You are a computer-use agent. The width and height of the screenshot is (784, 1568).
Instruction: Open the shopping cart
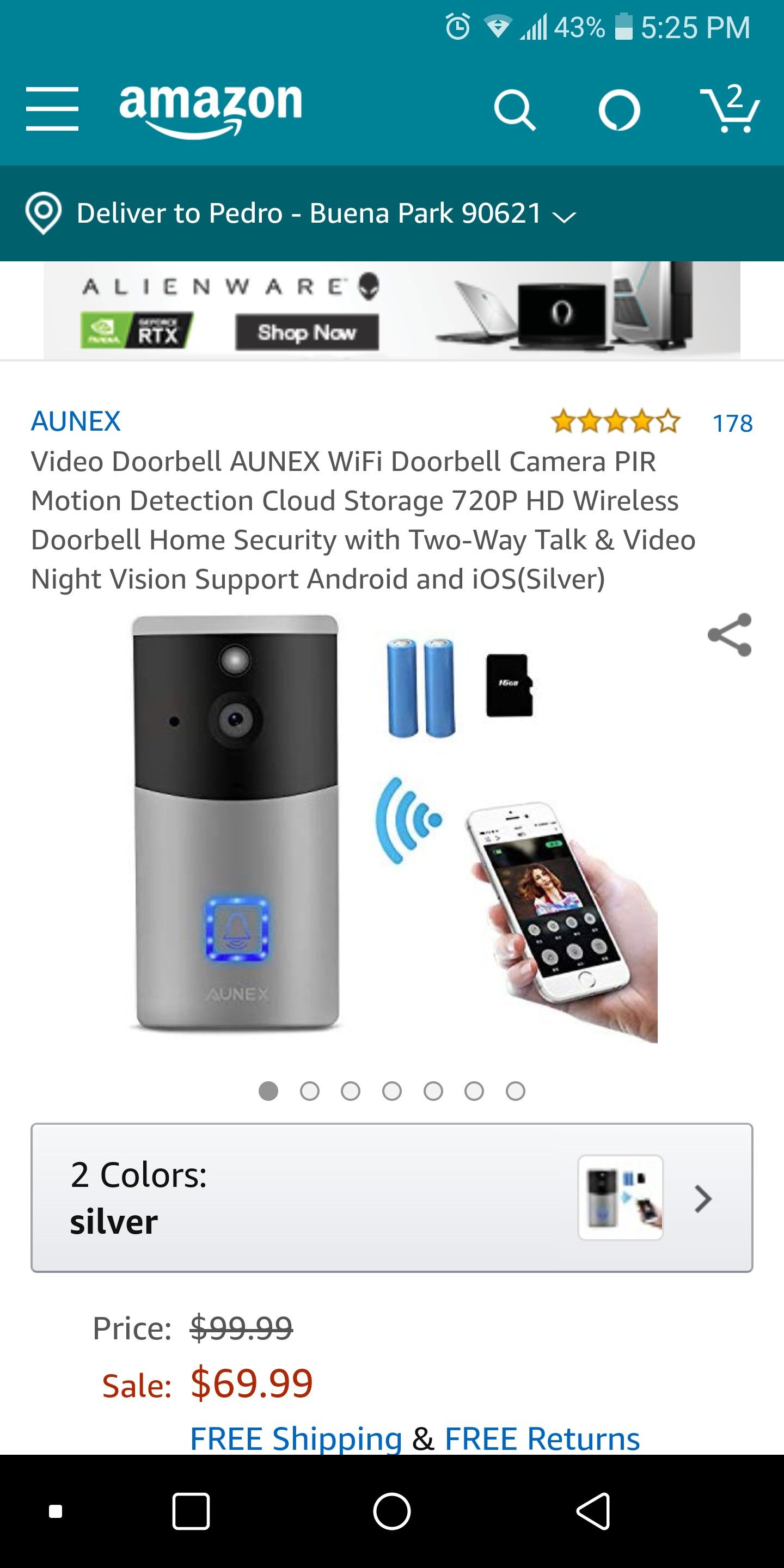(x=730, y=108)
